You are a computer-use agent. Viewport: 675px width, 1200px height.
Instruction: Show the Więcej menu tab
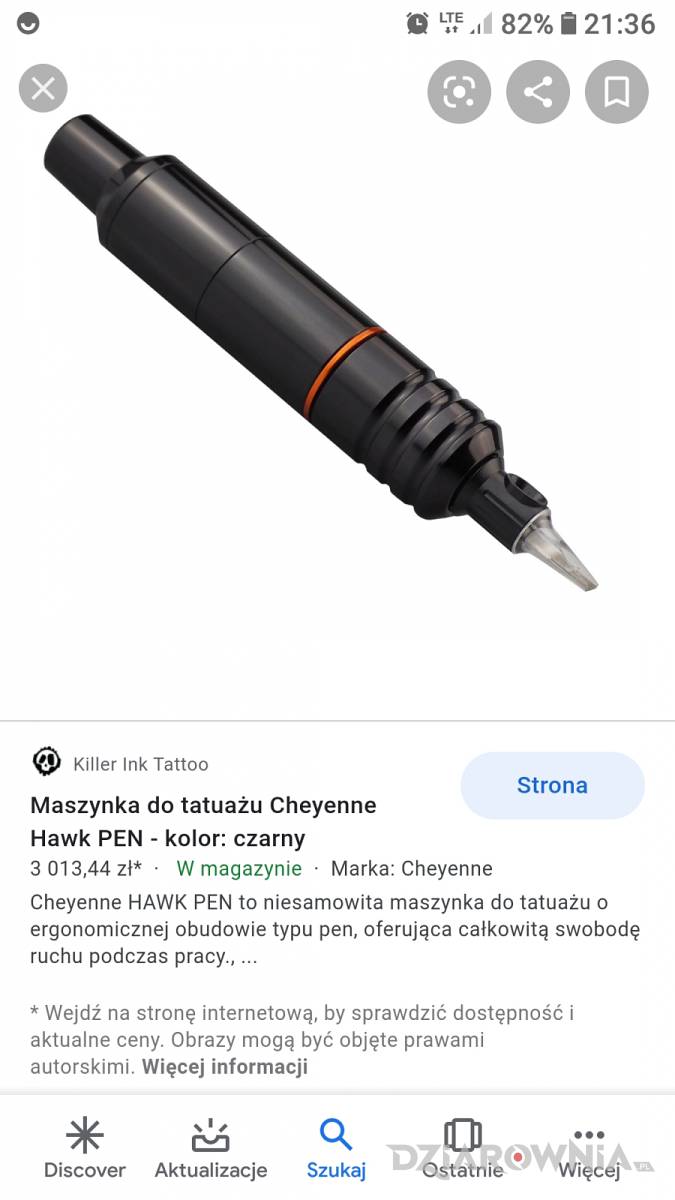point(589,1150)
